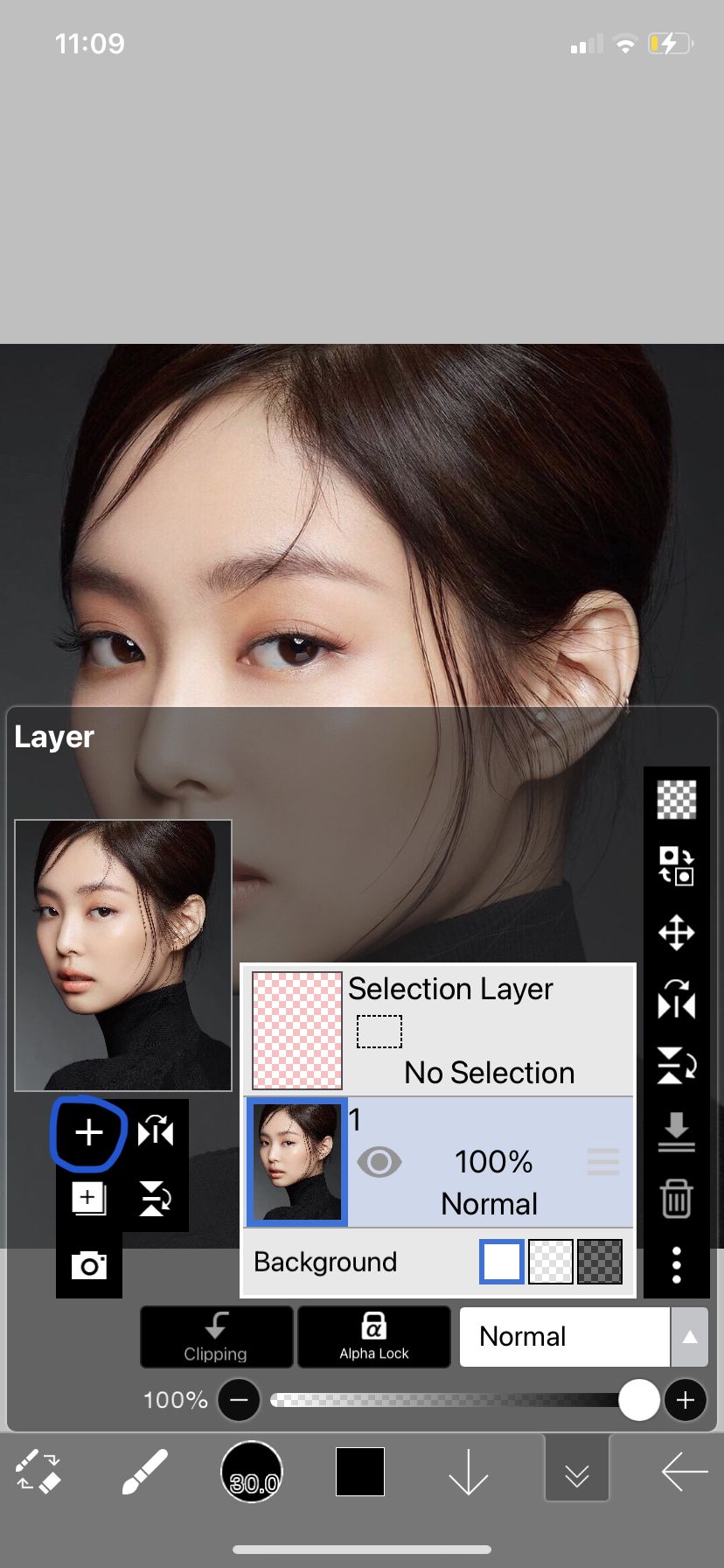Select the brush tool in bottom toolbar

tap(145, 1472)
